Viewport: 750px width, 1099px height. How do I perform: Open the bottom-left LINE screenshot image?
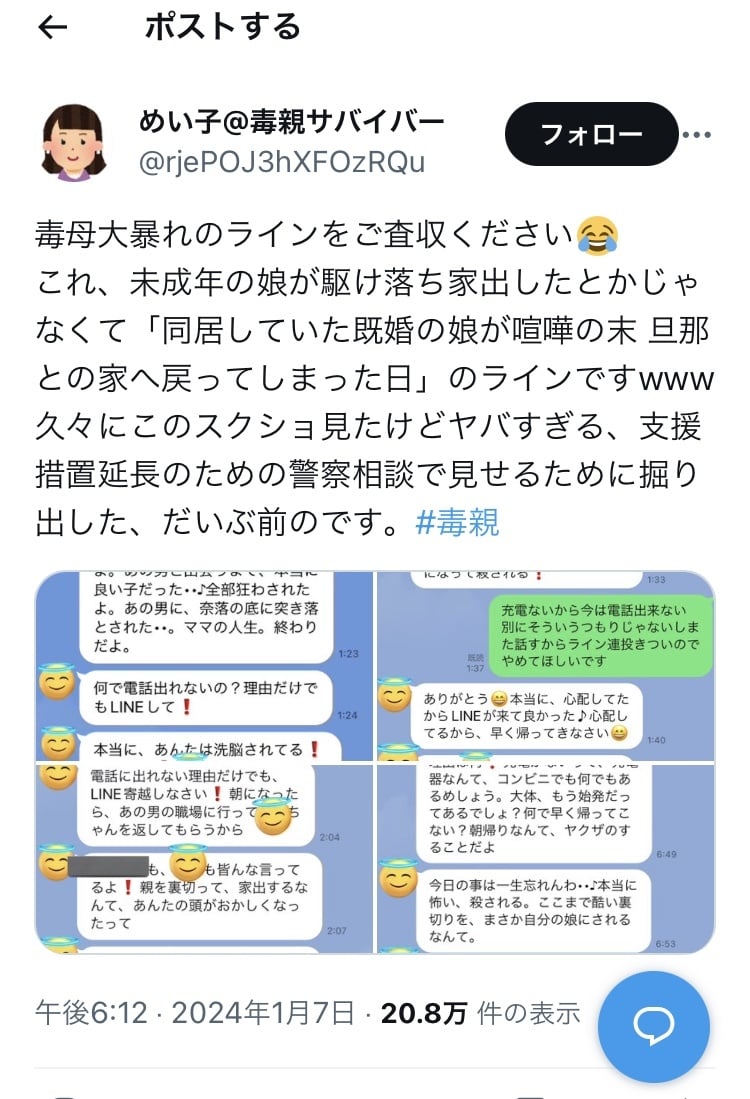tap(203, 858)
